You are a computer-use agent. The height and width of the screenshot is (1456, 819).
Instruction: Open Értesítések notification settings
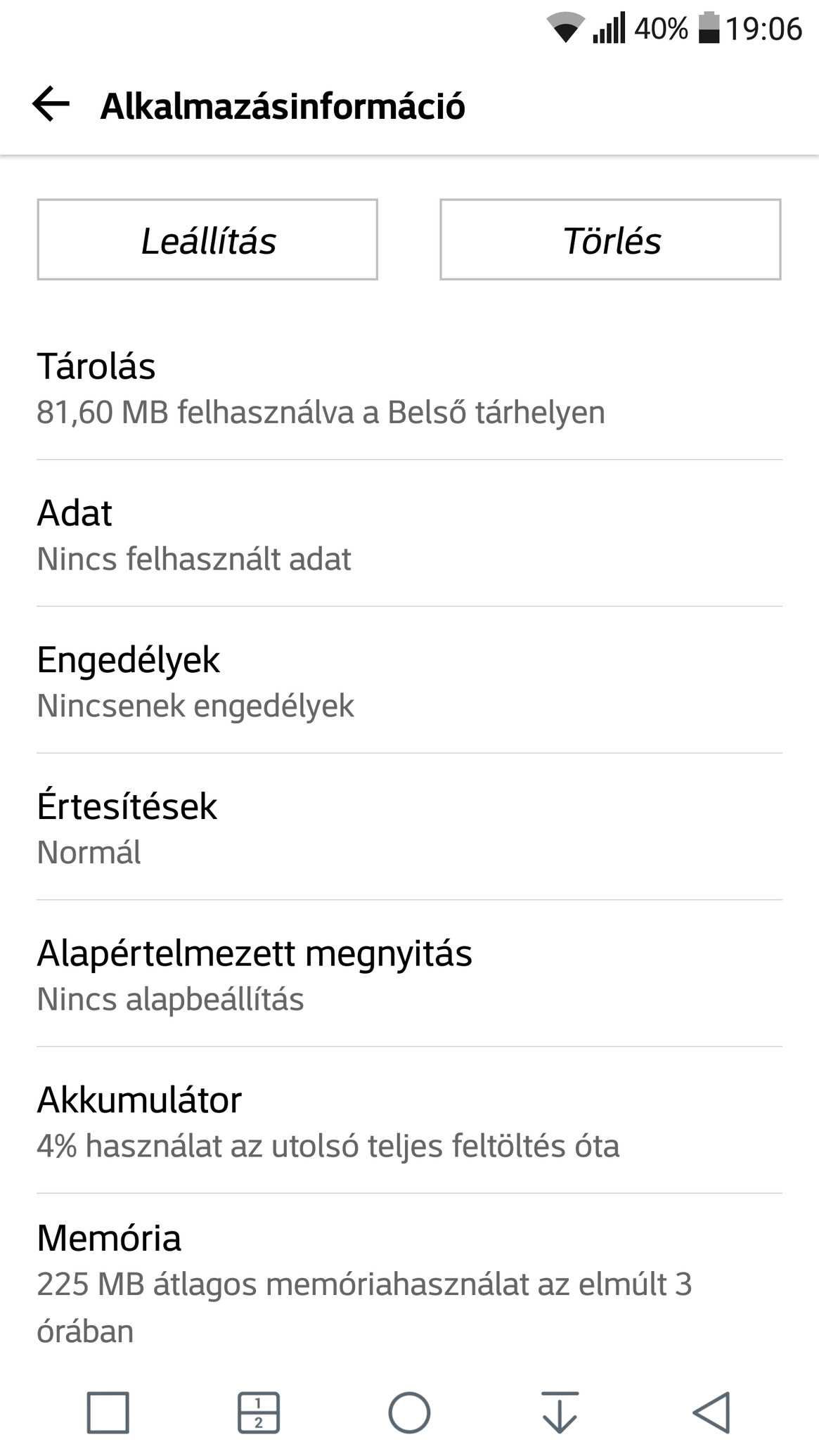(409, 827)
